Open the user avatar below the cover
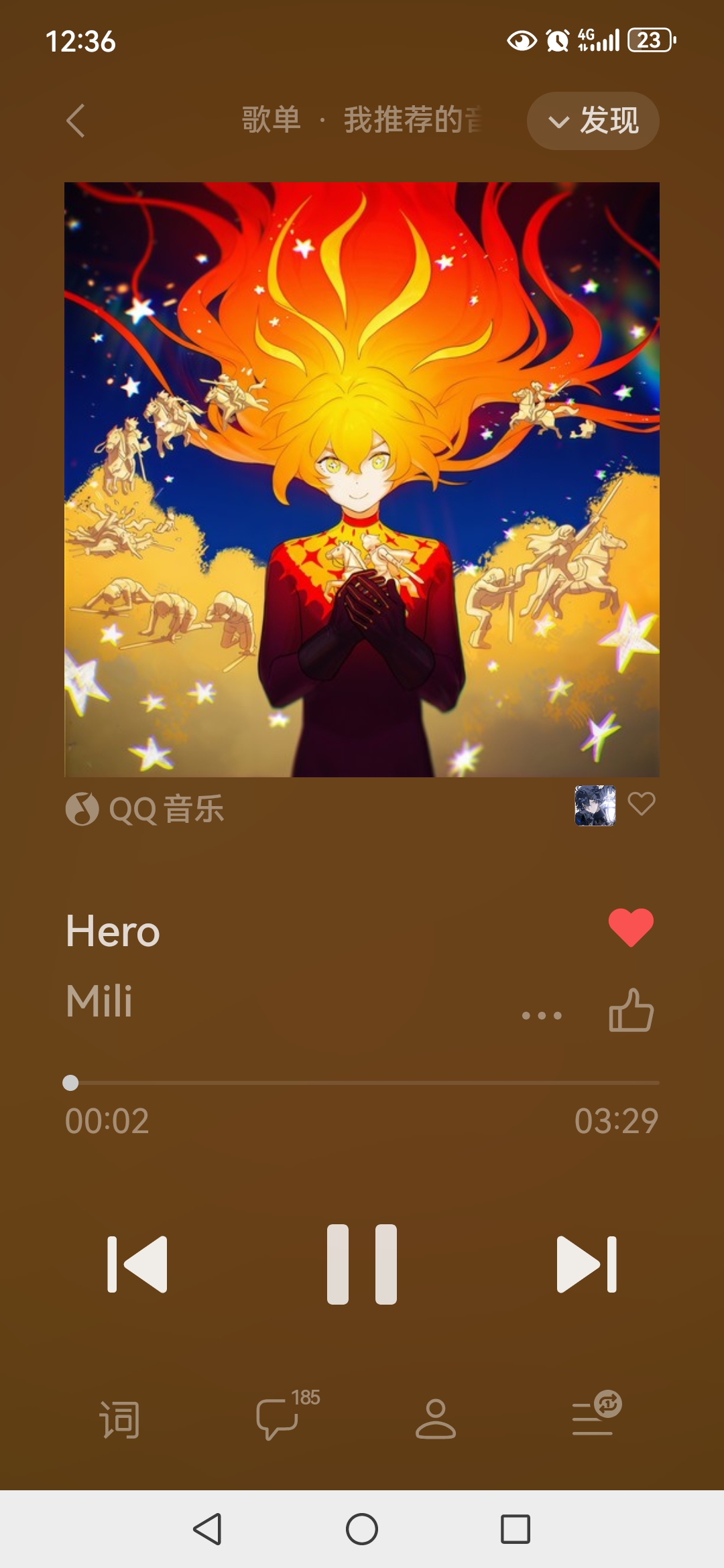The image size is (724, 1568). 595,805
